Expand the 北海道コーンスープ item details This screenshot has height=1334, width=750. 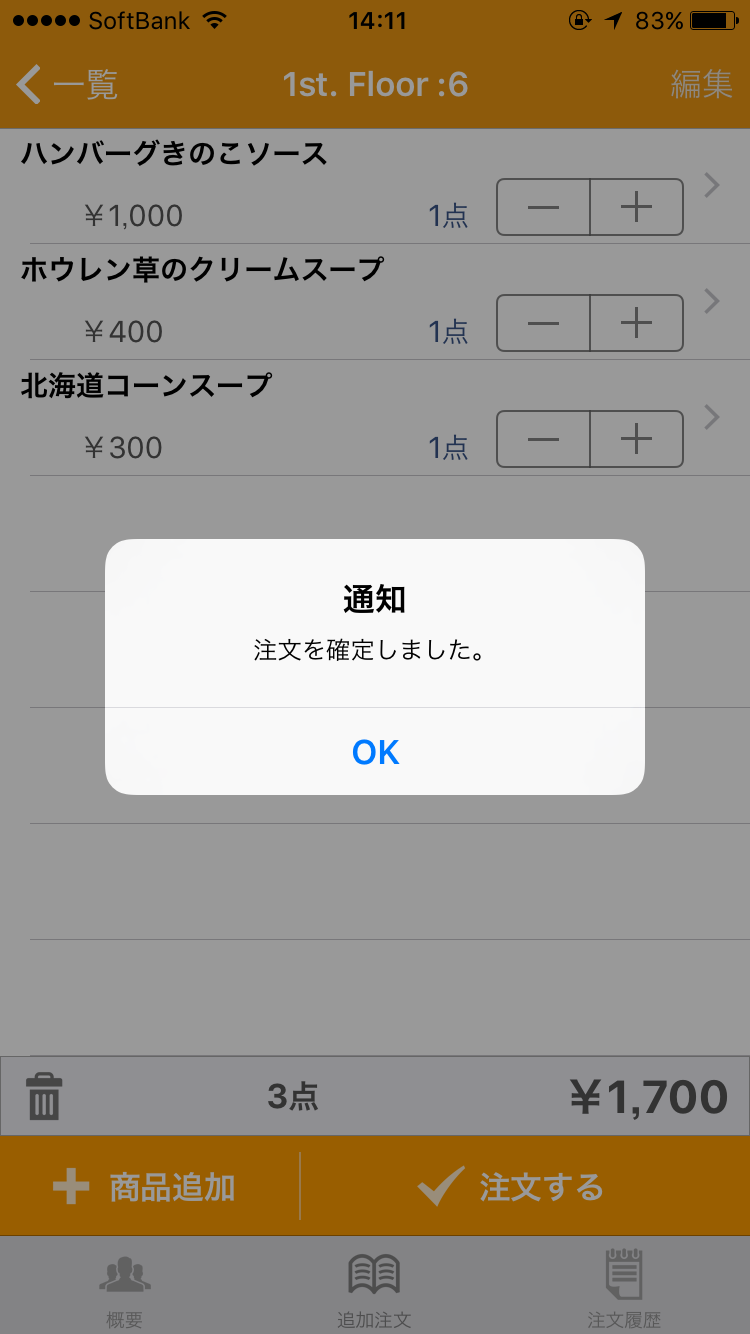coord(710,417)
